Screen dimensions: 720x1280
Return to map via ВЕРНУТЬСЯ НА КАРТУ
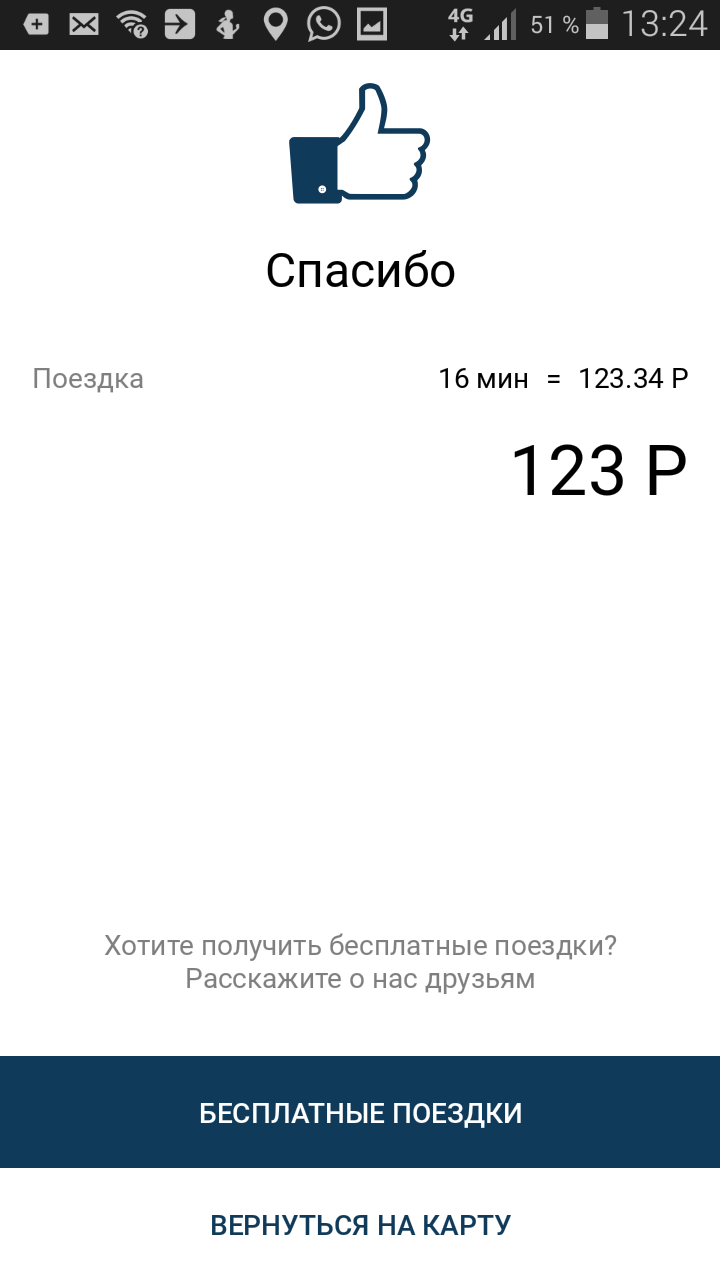coord(360,1224)
